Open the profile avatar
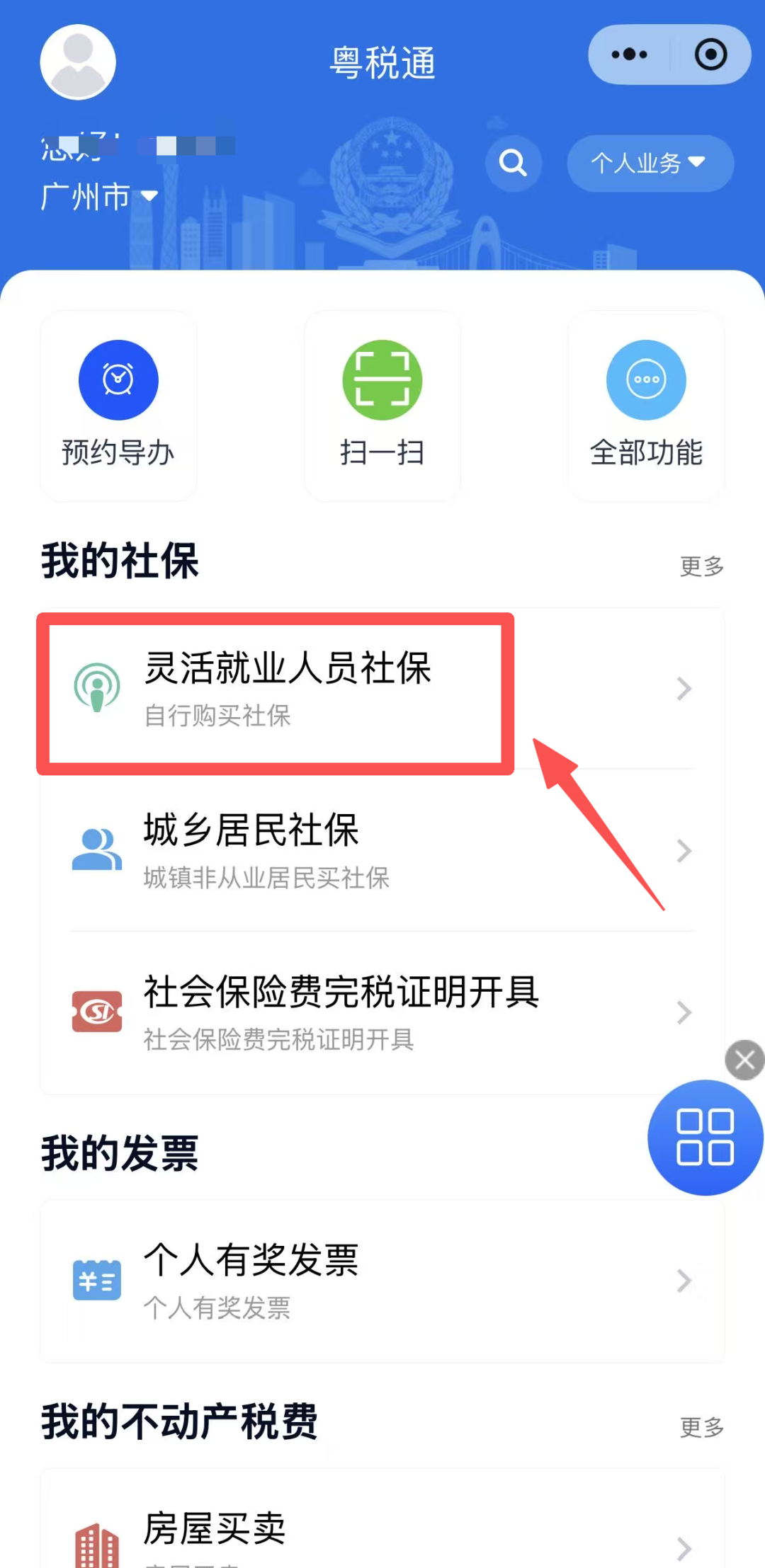 (x=78, y=62)
